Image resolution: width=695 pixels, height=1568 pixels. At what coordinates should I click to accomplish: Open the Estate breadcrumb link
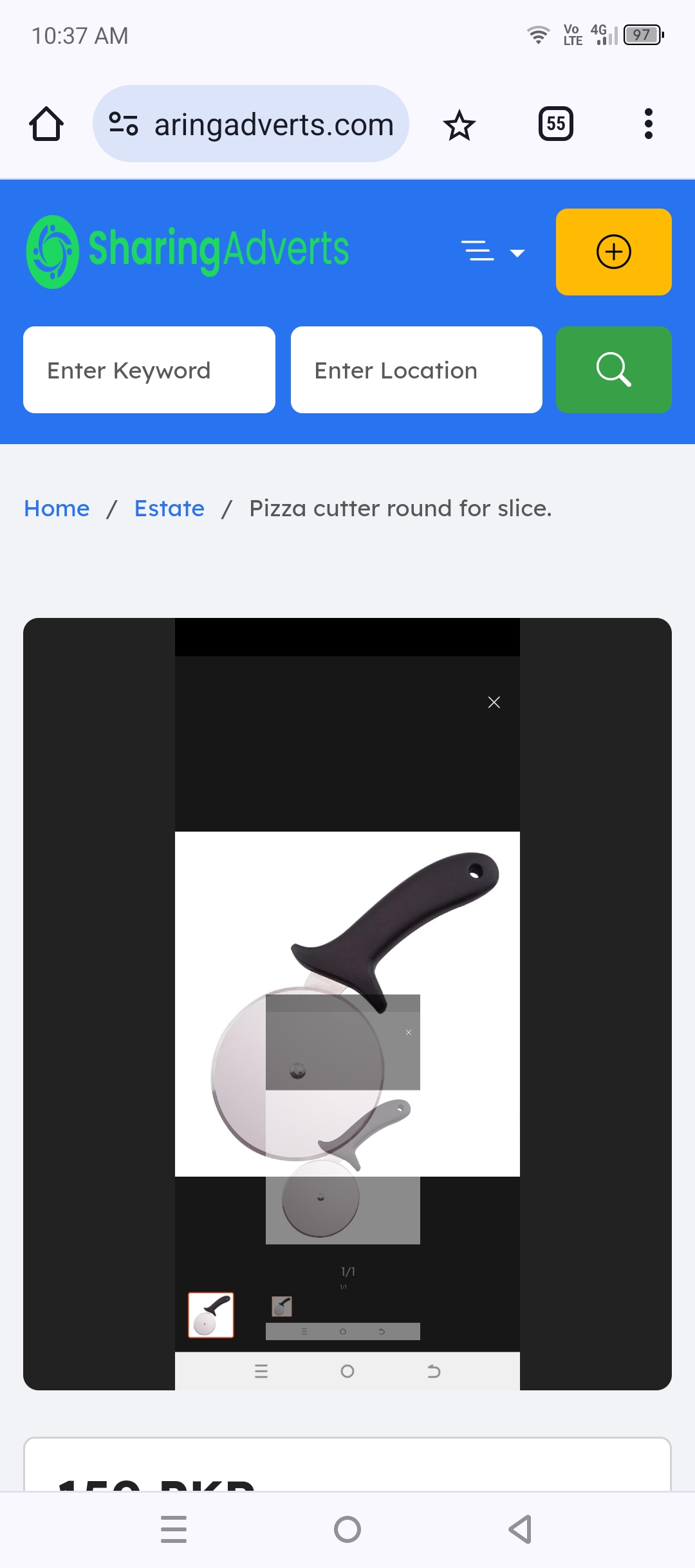coord(169,509)
